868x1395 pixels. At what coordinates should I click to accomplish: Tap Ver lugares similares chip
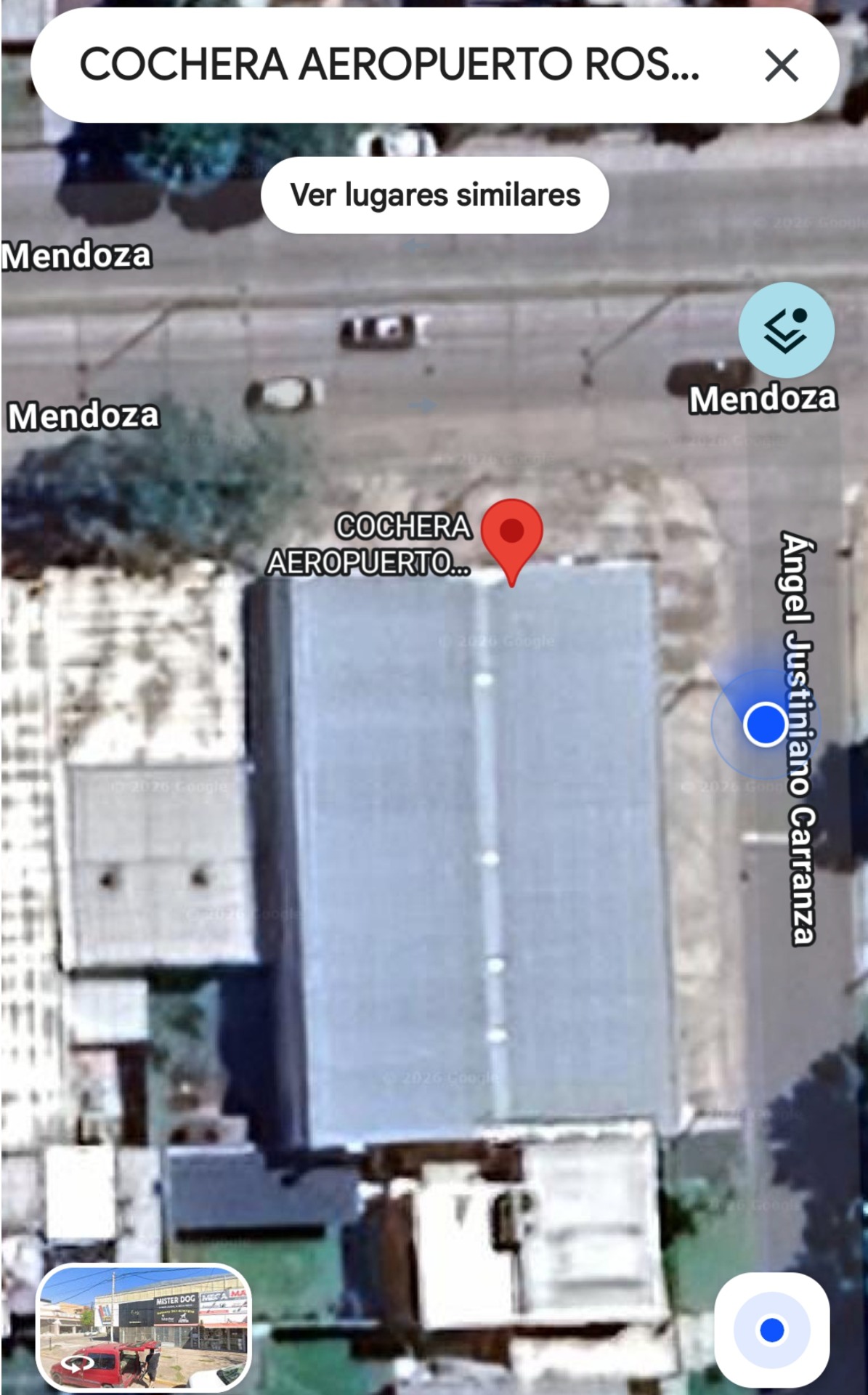pos(434,195)
